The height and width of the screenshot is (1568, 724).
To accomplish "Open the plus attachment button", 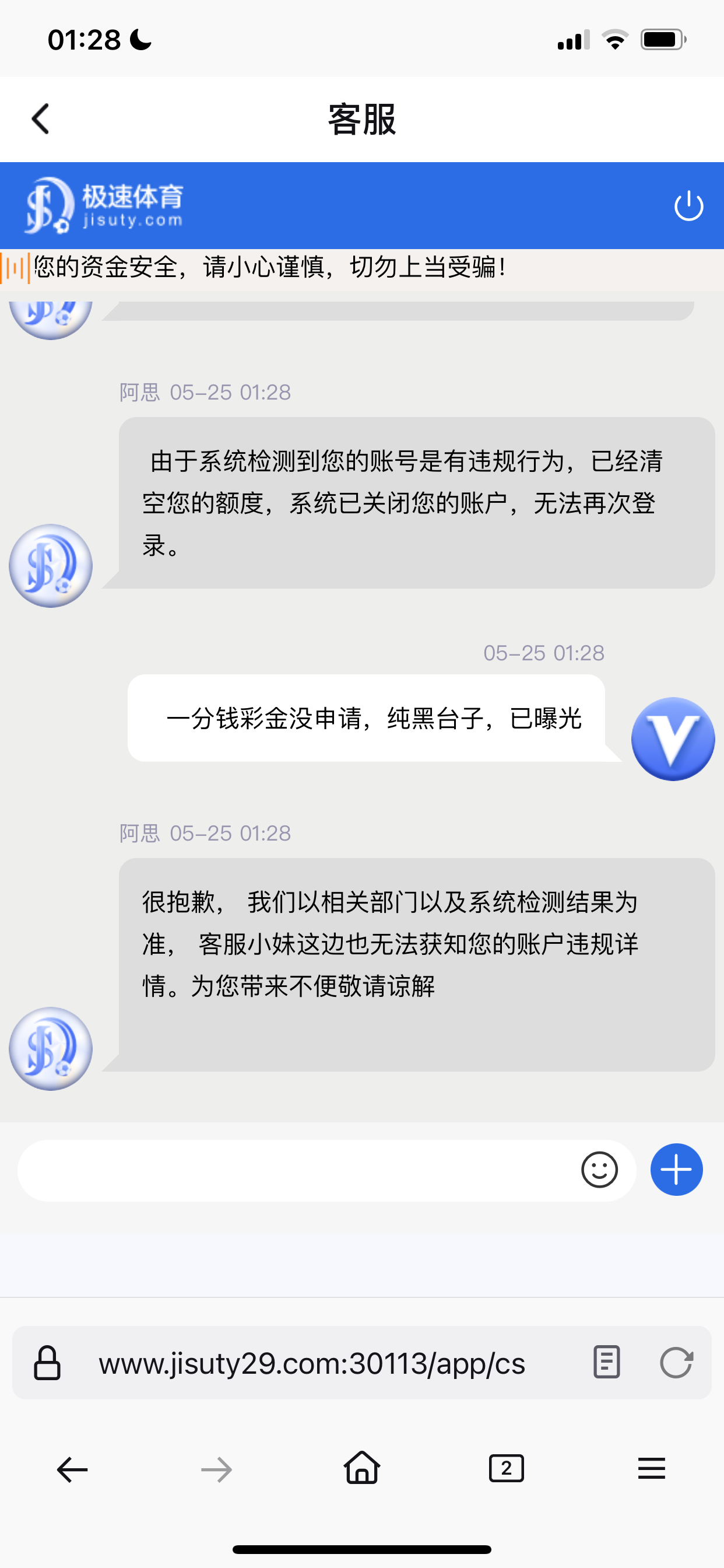I will pyautogui.click(x=676, y=1170).
